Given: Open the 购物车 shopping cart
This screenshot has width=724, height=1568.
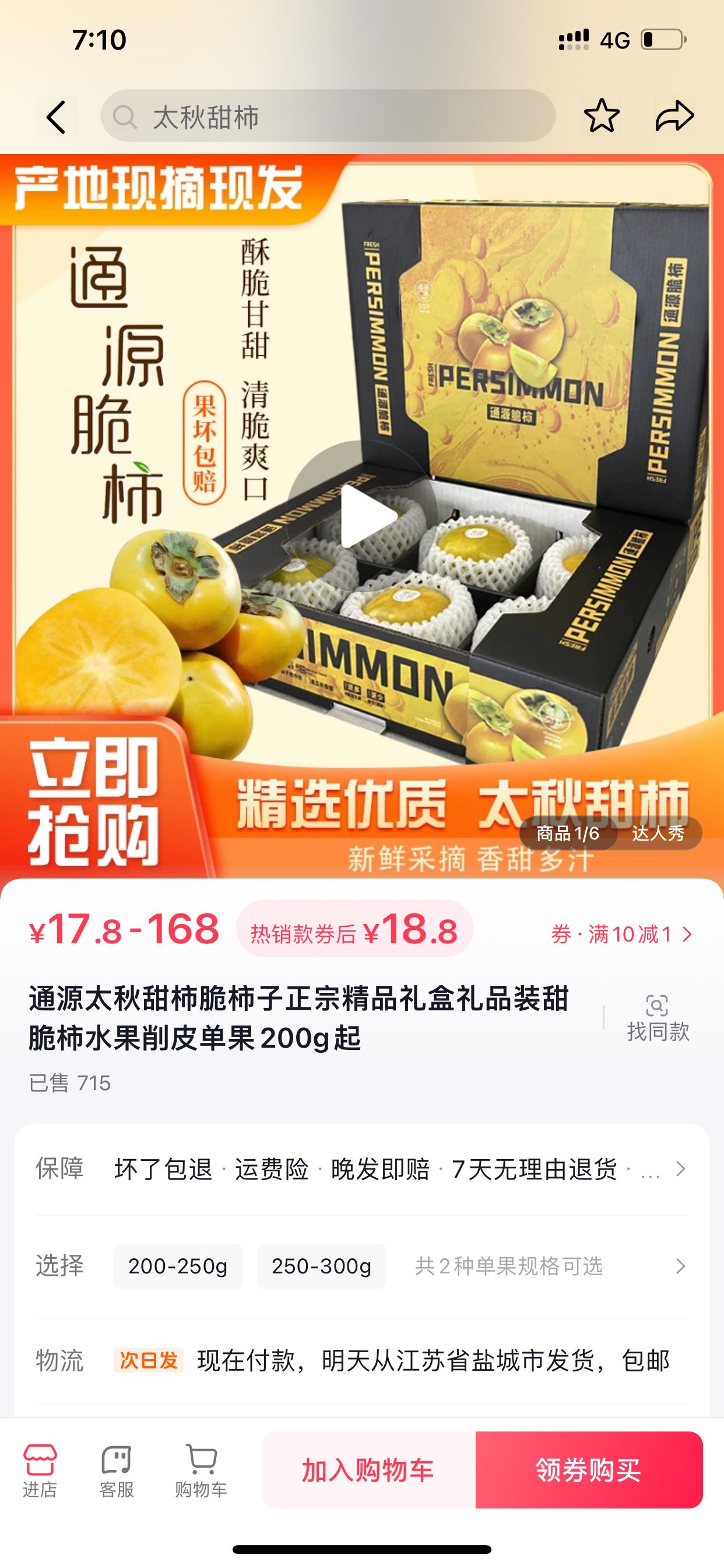Looking at the screenshot, I should (x=201, y=1471).
